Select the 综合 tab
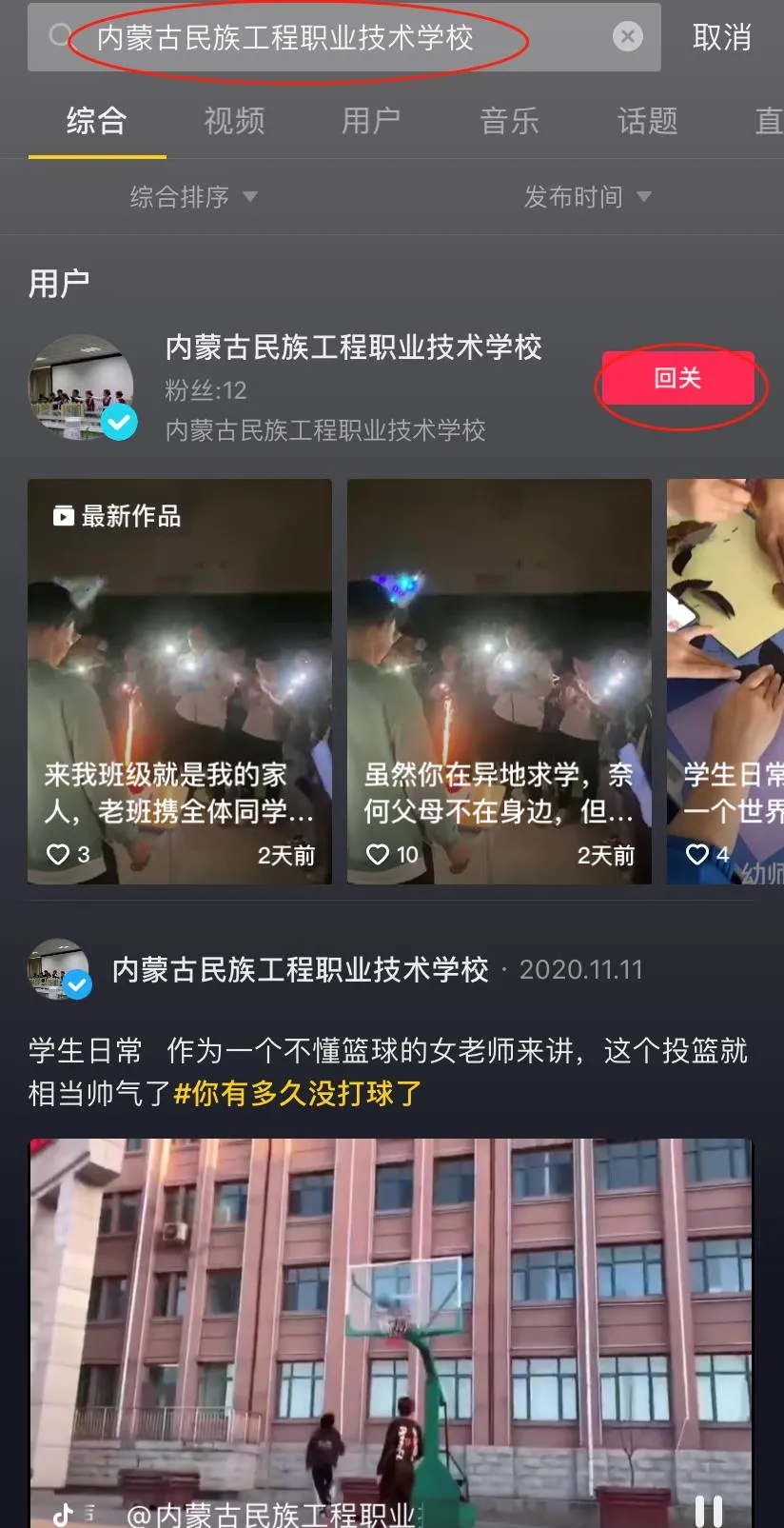The height and width of the screenshot is (1528, 784). point(96,121)
